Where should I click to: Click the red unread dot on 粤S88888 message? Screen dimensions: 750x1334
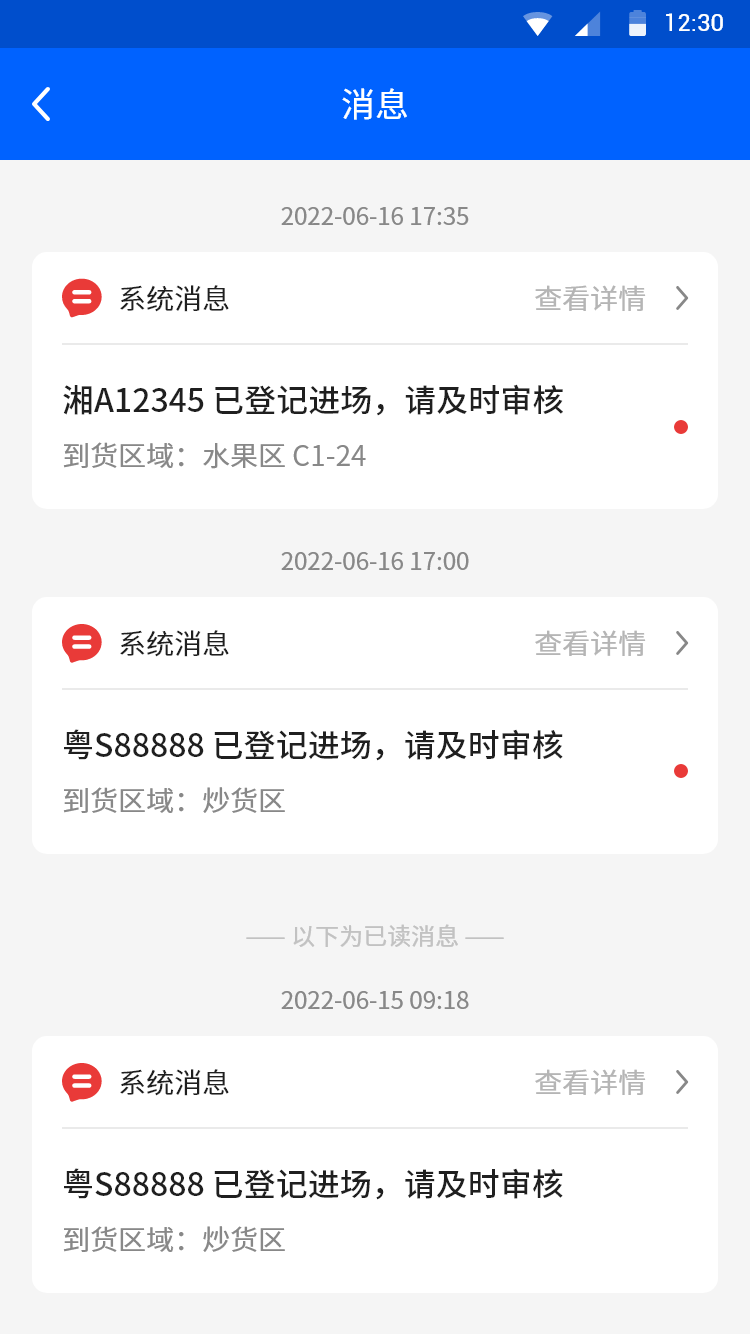pos(681,771)
